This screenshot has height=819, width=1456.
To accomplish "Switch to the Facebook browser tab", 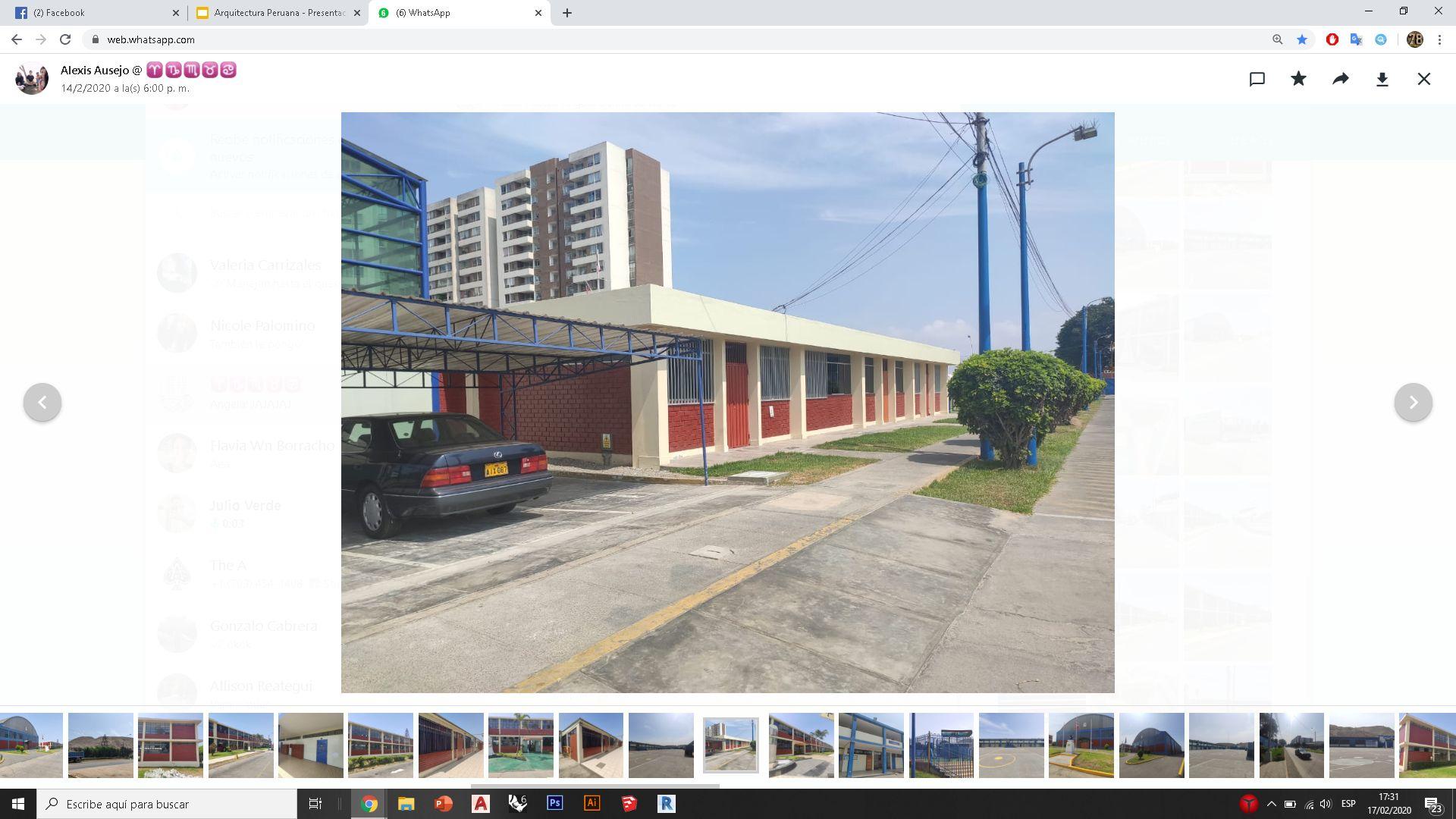I will click(x=91, y=13).
